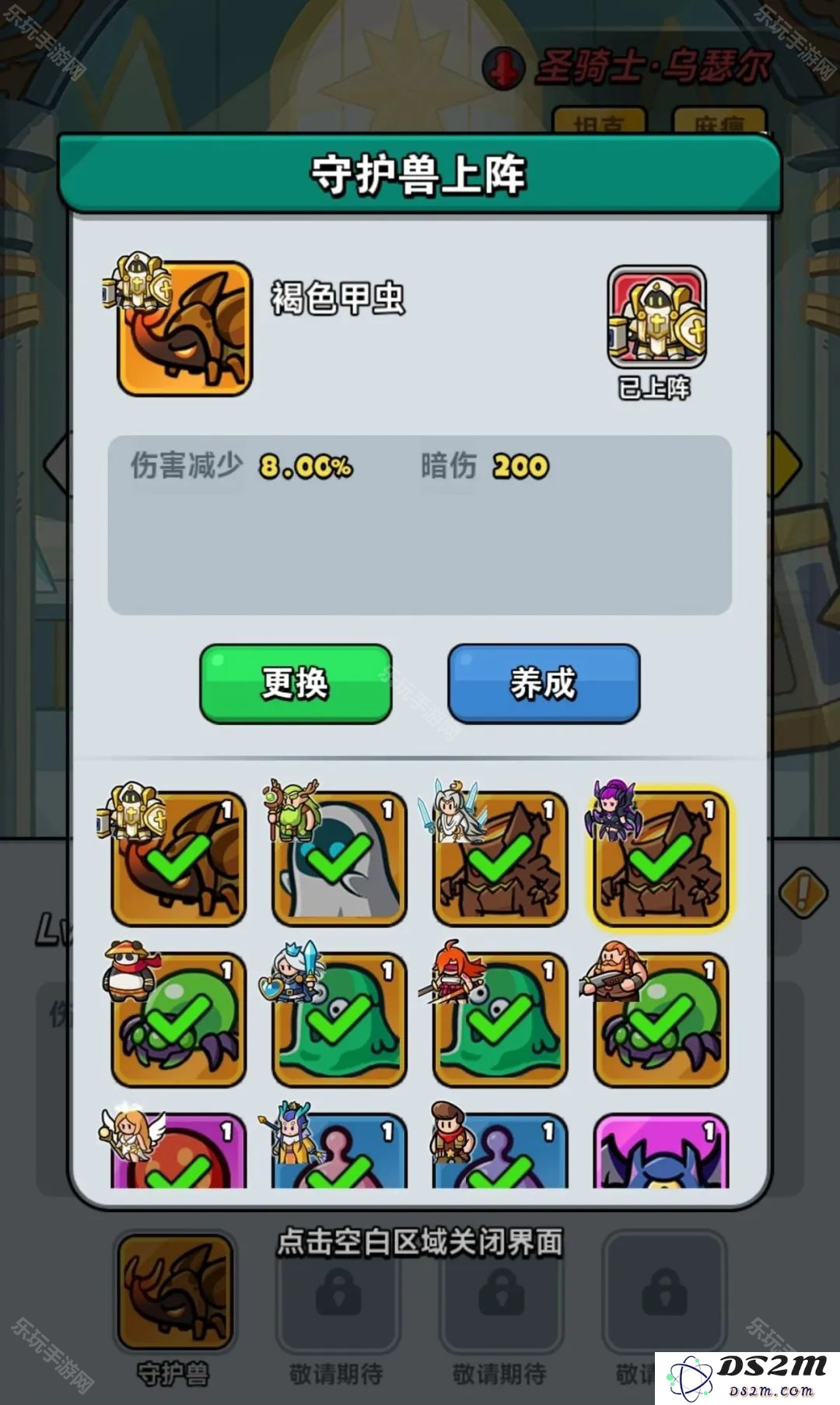Select the green slime guardian with red-haired warrior
The height and width of the screenshot is (1405, 840).
point(500,1019)
